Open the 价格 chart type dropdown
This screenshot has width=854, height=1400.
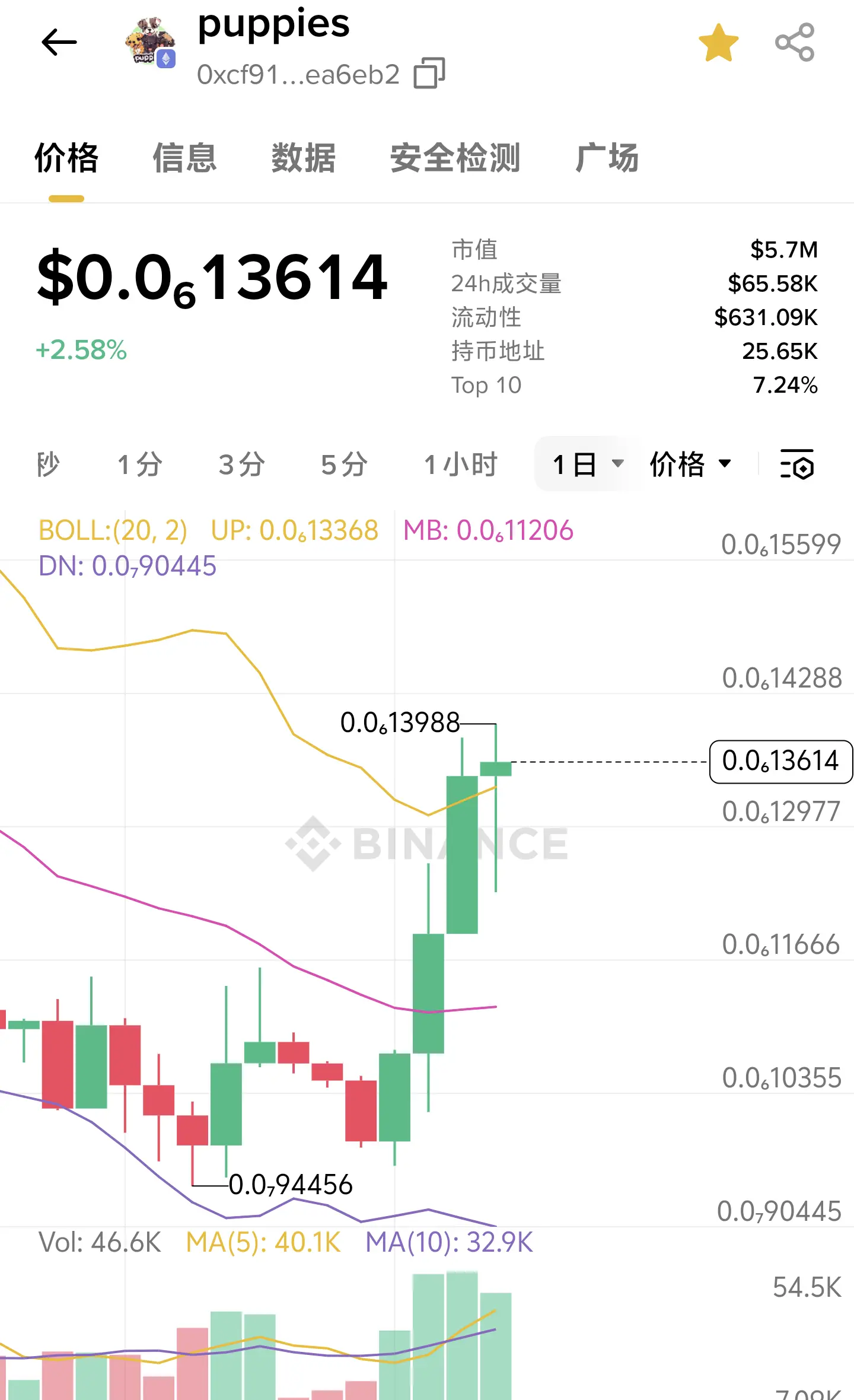tap(691, 464)
